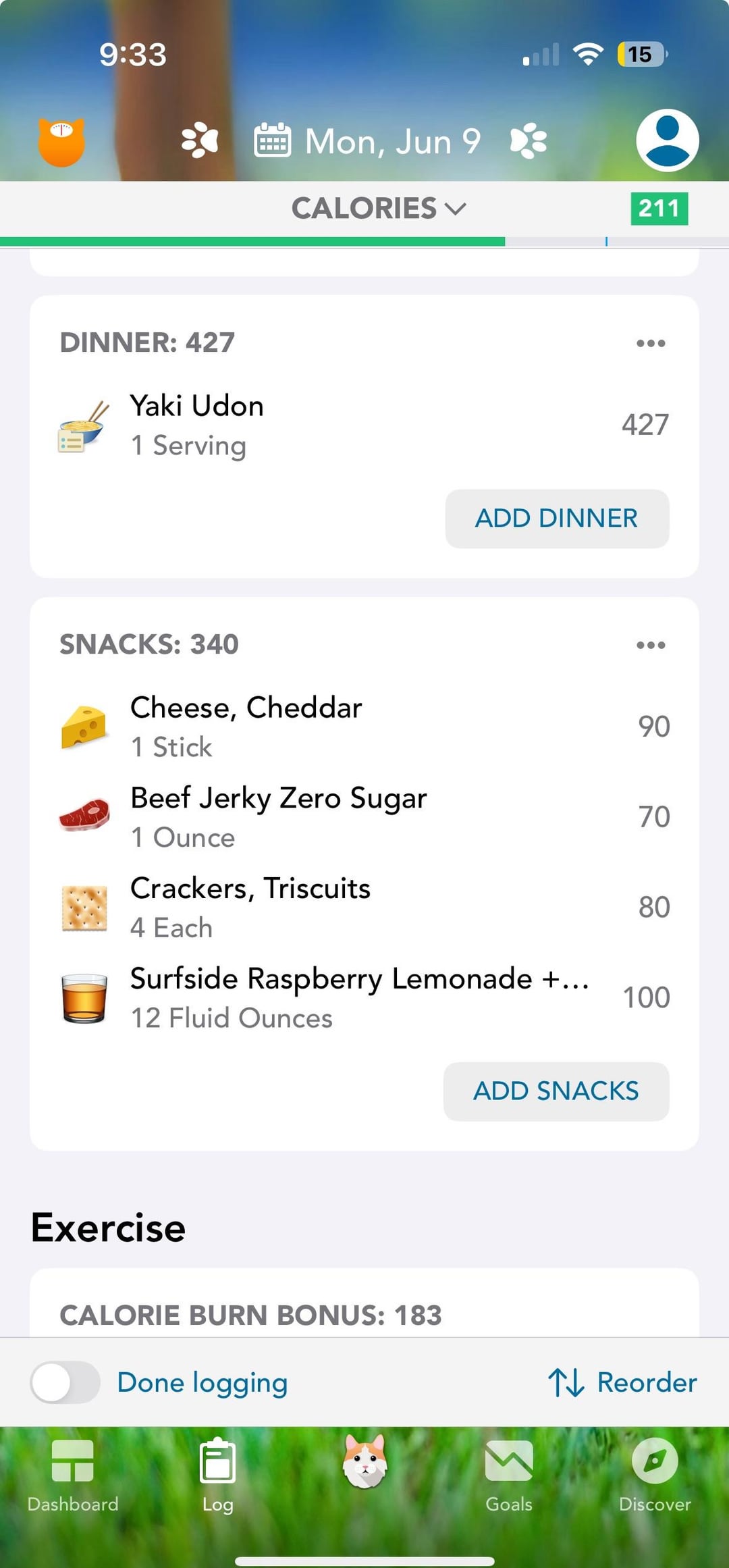Open Crackers, Triscuits entry
Screen dimensions: 729x1568
[364, 908]
